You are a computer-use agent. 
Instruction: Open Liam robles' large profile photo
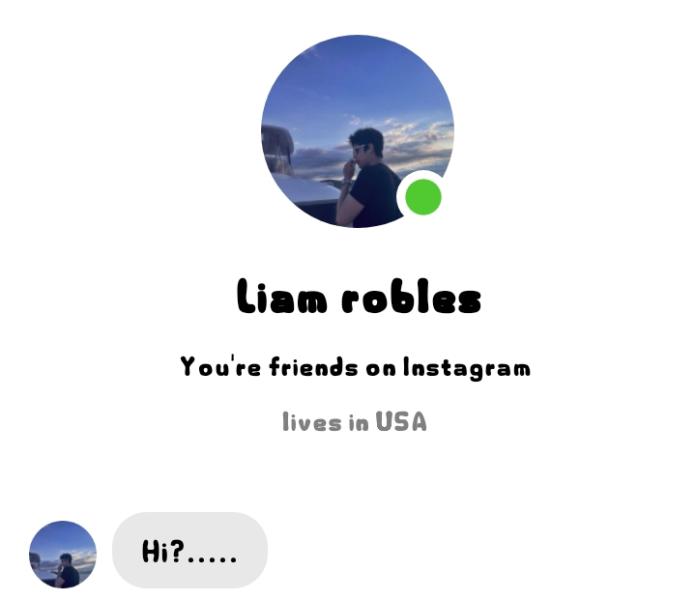(x=356, y=131)
